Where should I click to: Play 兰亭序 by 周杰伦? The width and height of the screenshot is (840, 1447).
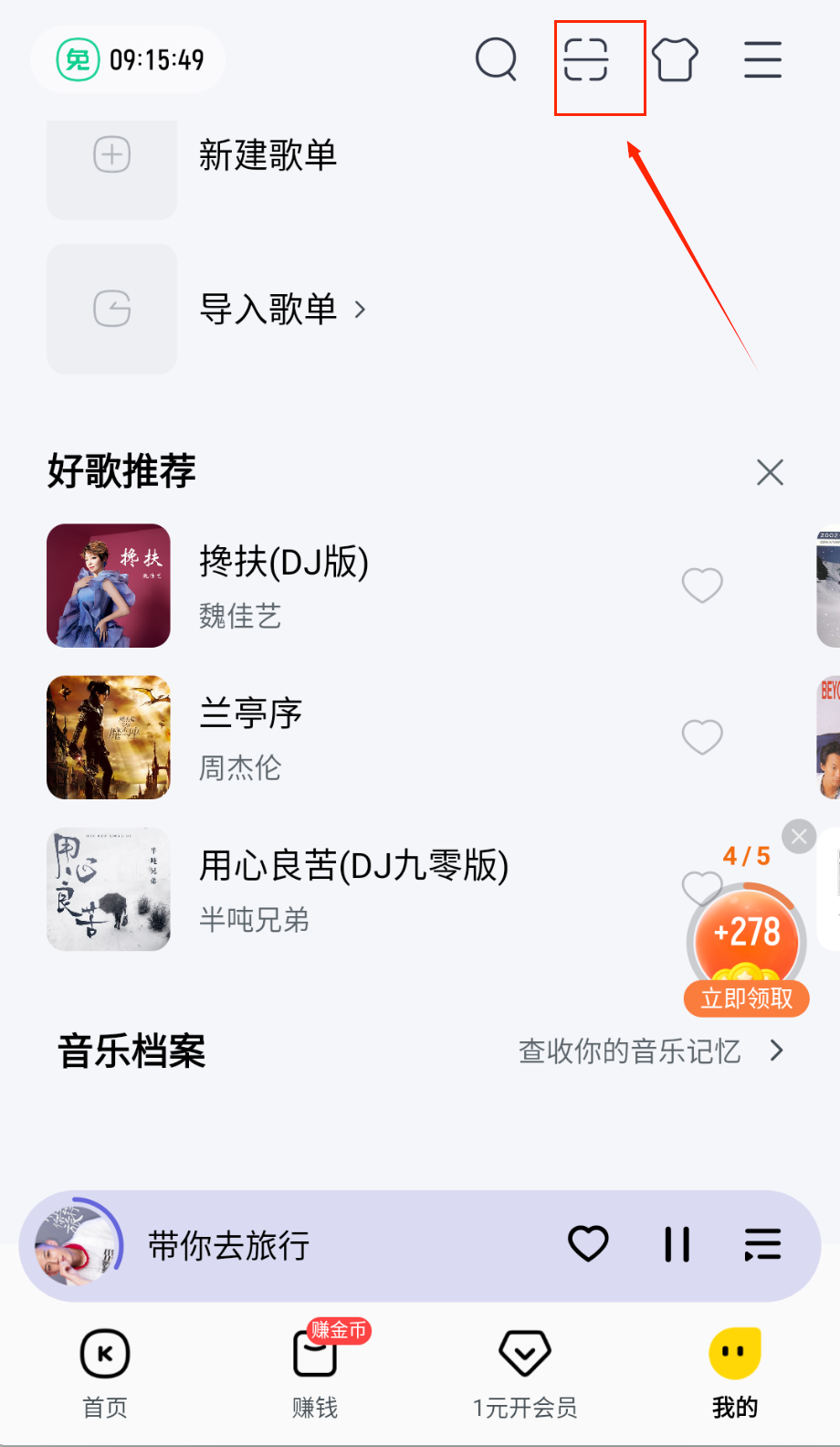pyautogui.click(x=251, y=737)
